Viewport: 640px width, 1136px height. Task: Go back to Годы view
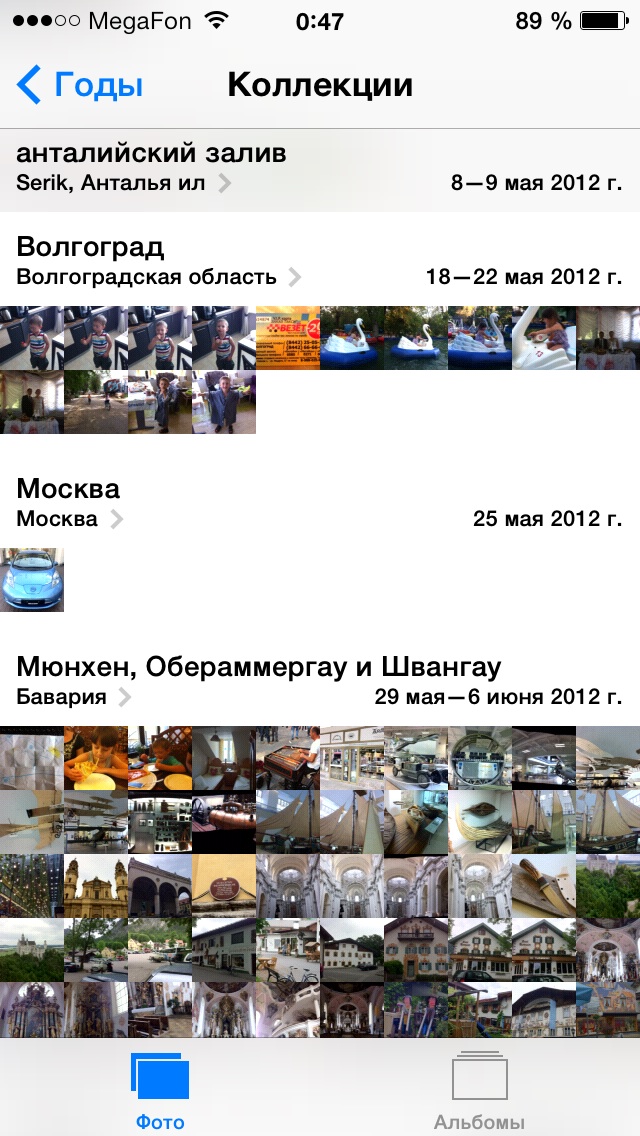click(80, 86)
